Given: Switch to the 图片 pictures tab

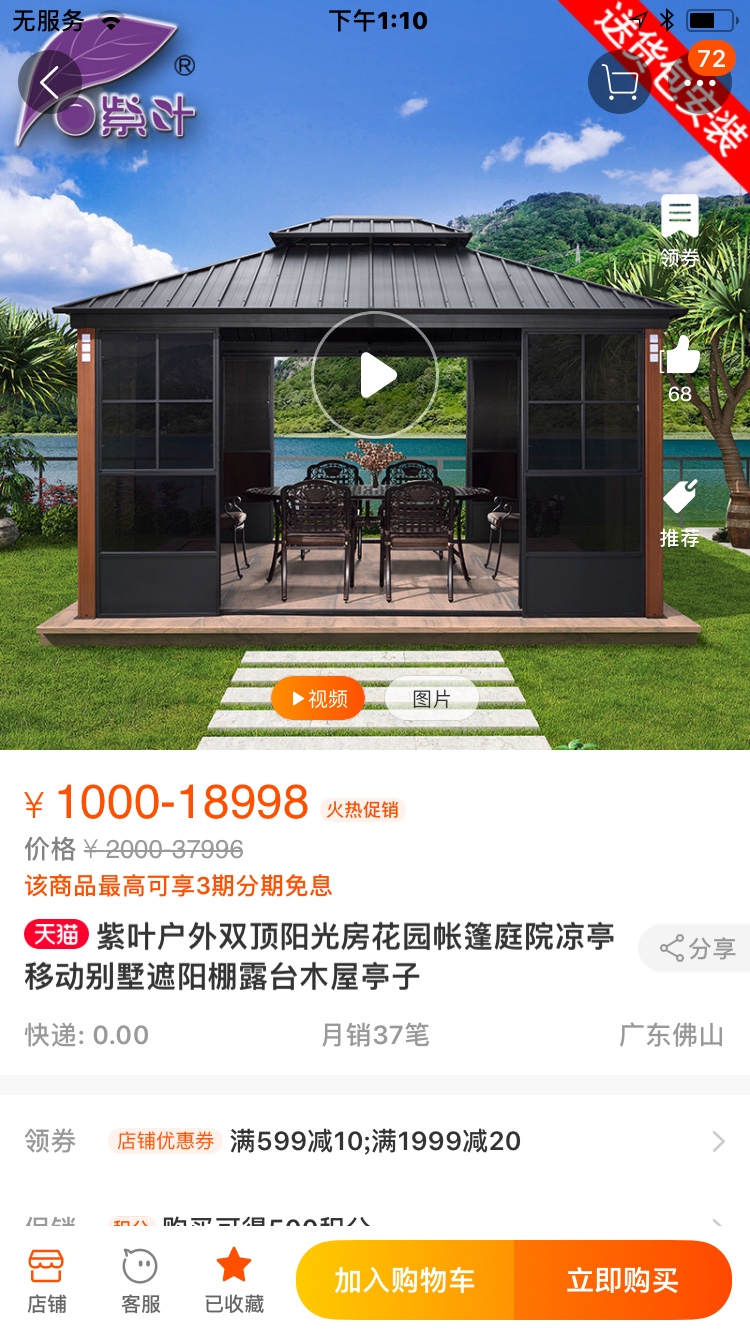Looking at the screenshot, I should point(432,698).
